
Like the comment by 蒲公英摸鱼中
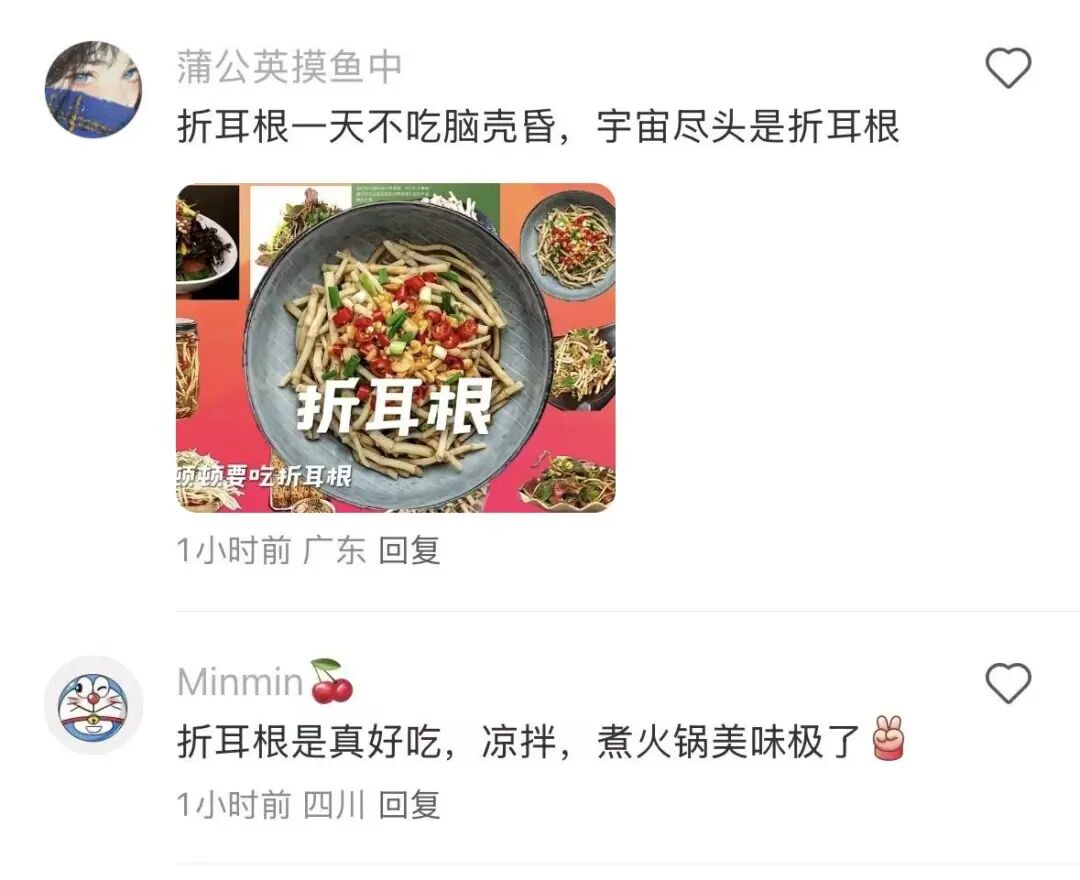1008,69
